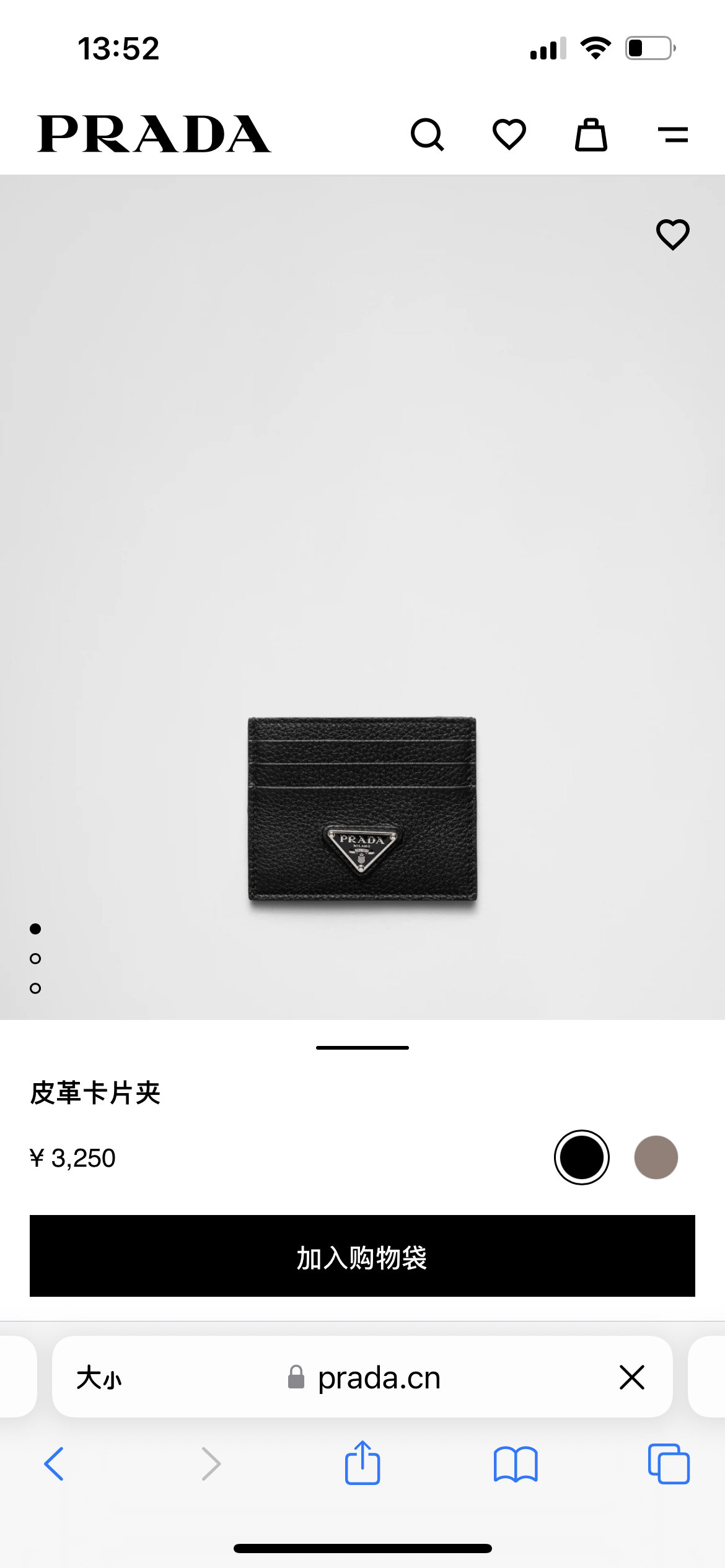Add card holder to wishlist
The width and height of the screenshot is (725, 1568).
click(x=673, y=235)
